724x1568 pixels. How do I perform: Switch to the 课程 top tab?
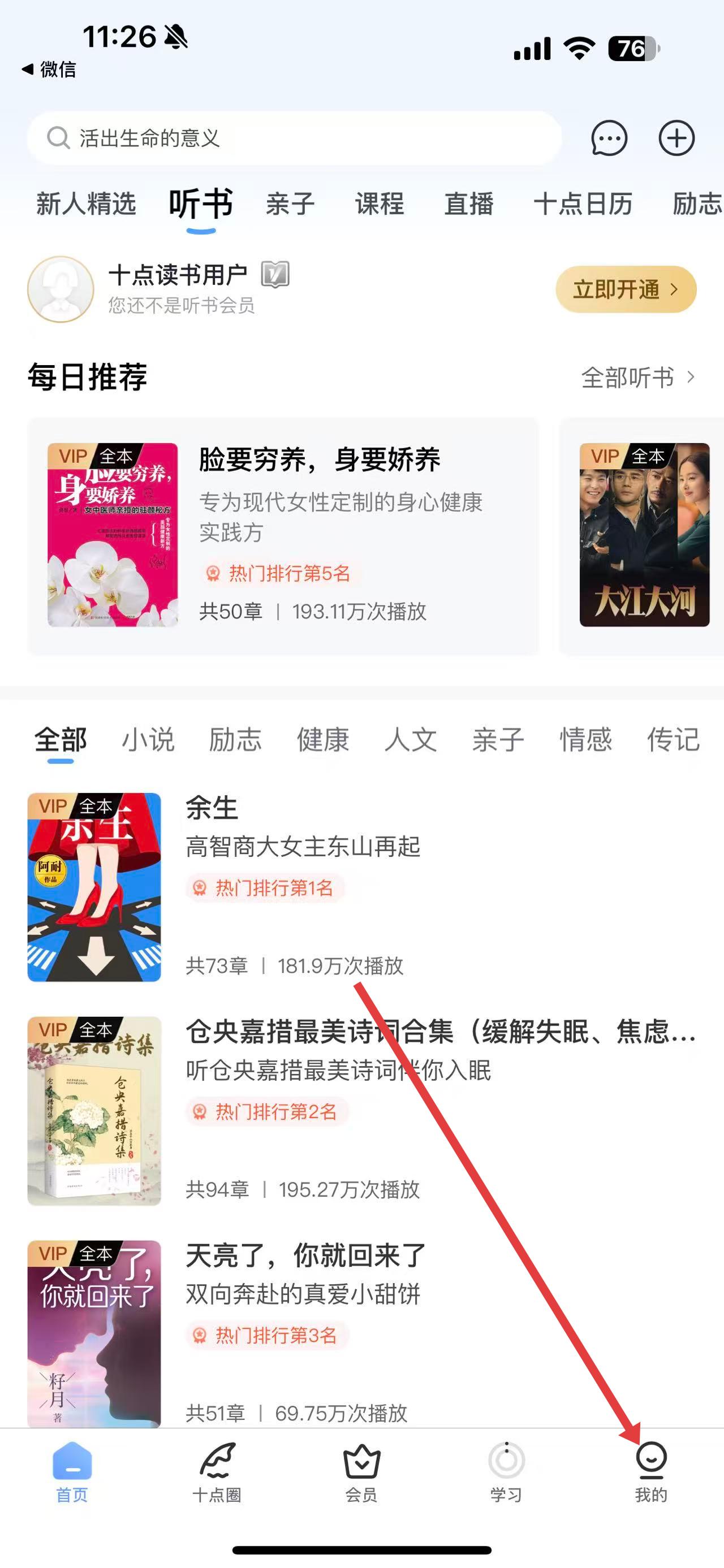(380, 204)
